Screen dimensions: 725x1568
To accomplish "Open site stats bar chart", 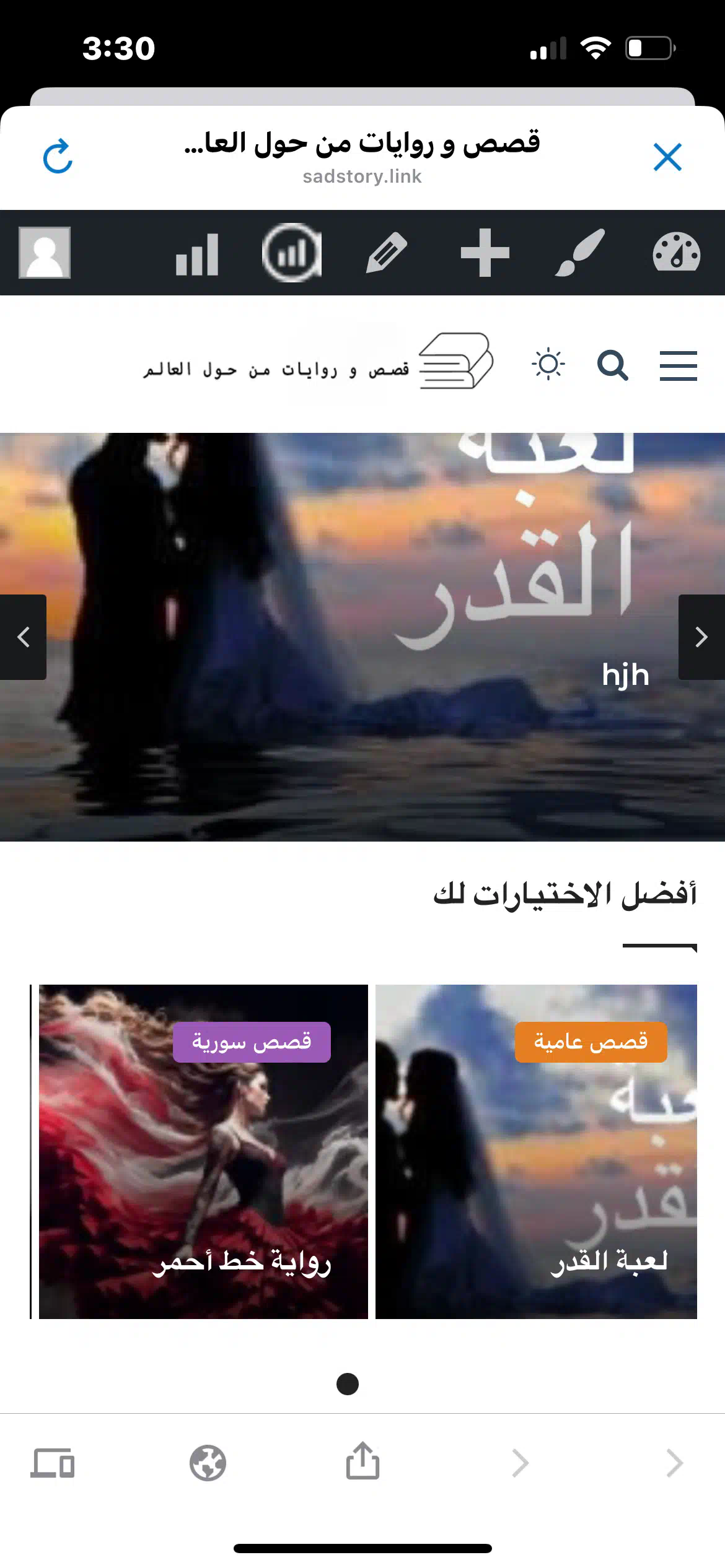I will [197, 254].
